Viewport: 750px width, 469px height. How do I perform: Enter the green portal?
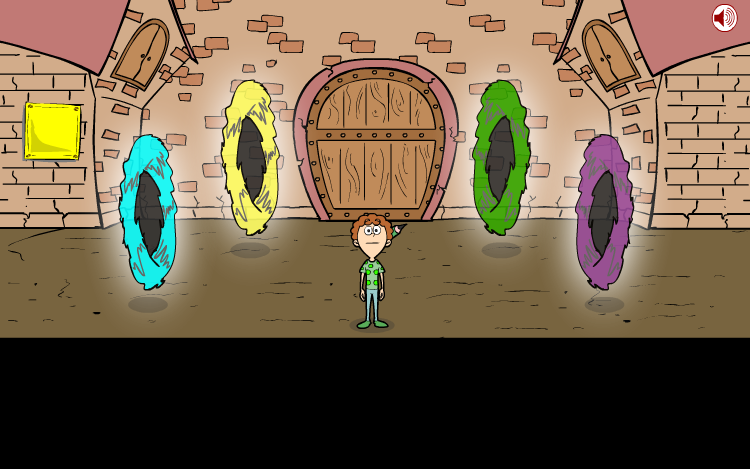tap(501, 158)
